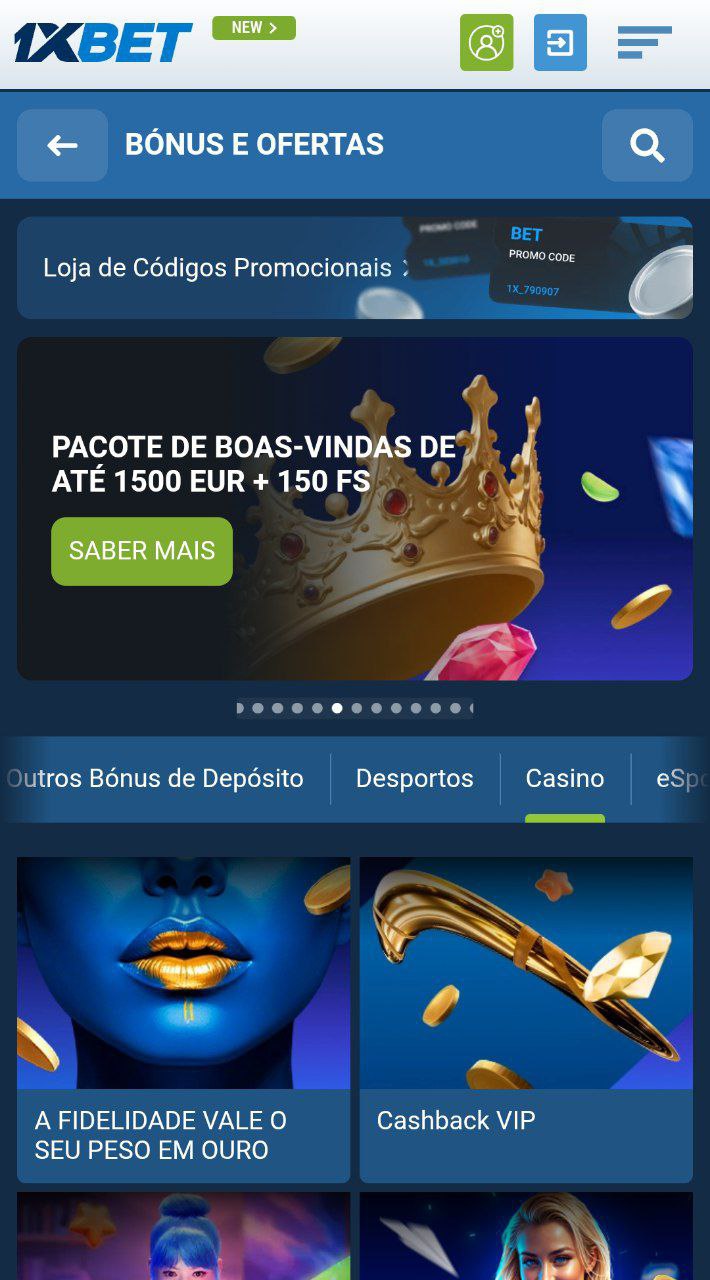Open the registration icon

tap(486, 43)
